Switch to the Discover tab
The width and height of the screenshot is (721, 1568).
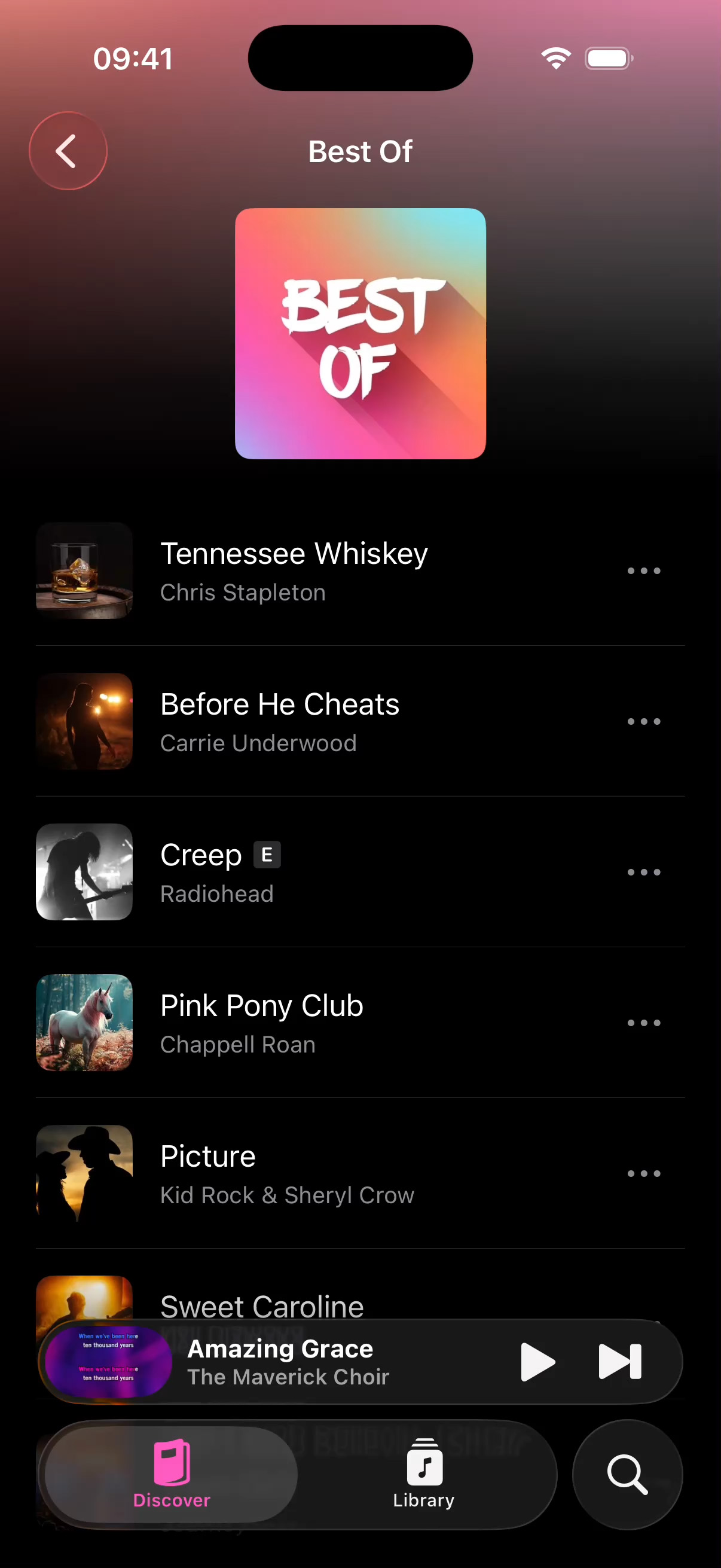(x=171, y=1474)
